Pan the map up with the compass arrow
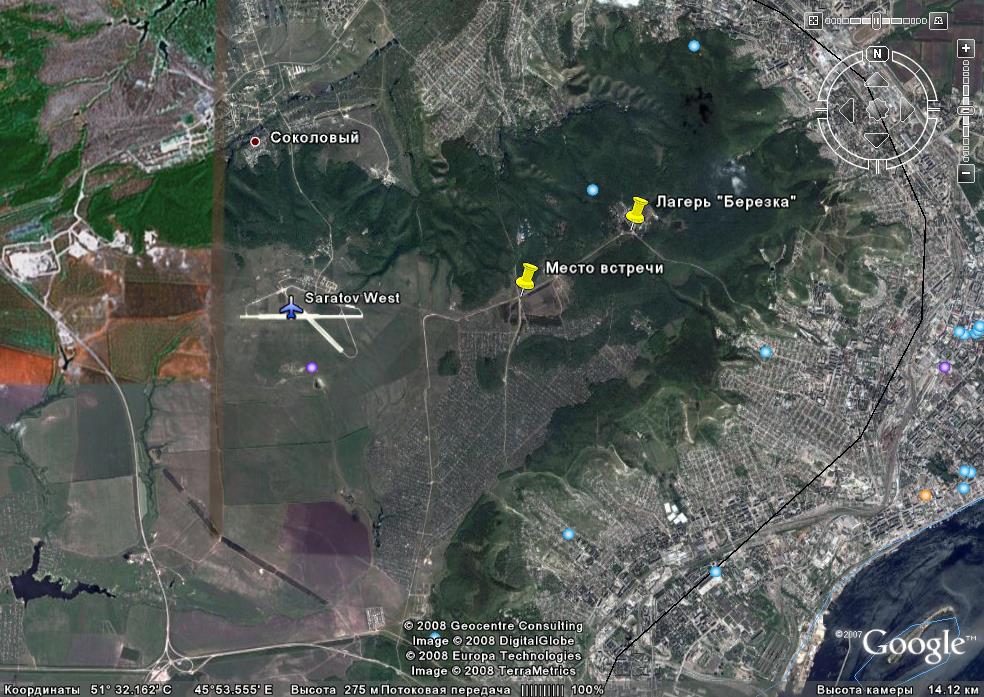This screenshot has height=697, width=984. click(x=876, y=81)
